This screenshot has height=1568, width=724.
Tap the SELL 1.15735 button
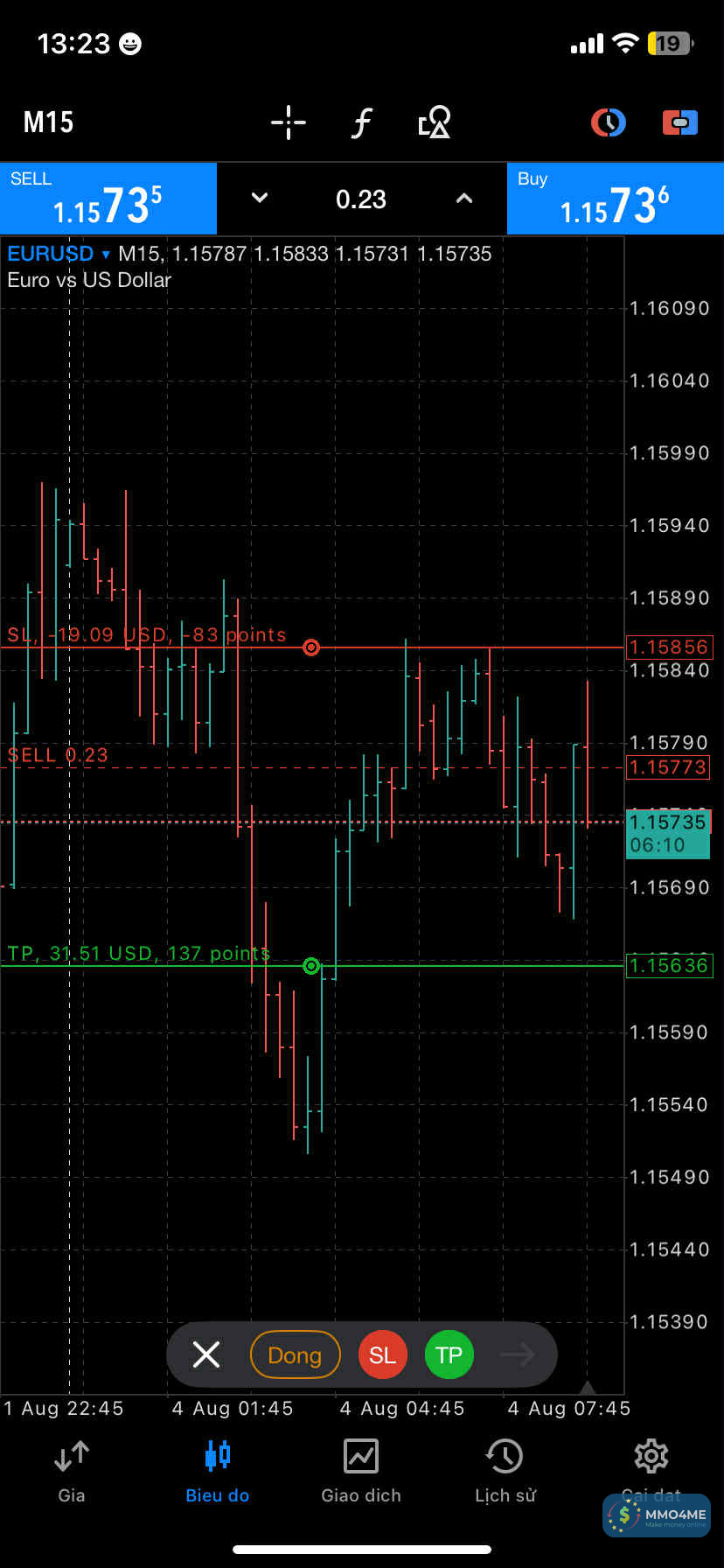click(108, 199)
